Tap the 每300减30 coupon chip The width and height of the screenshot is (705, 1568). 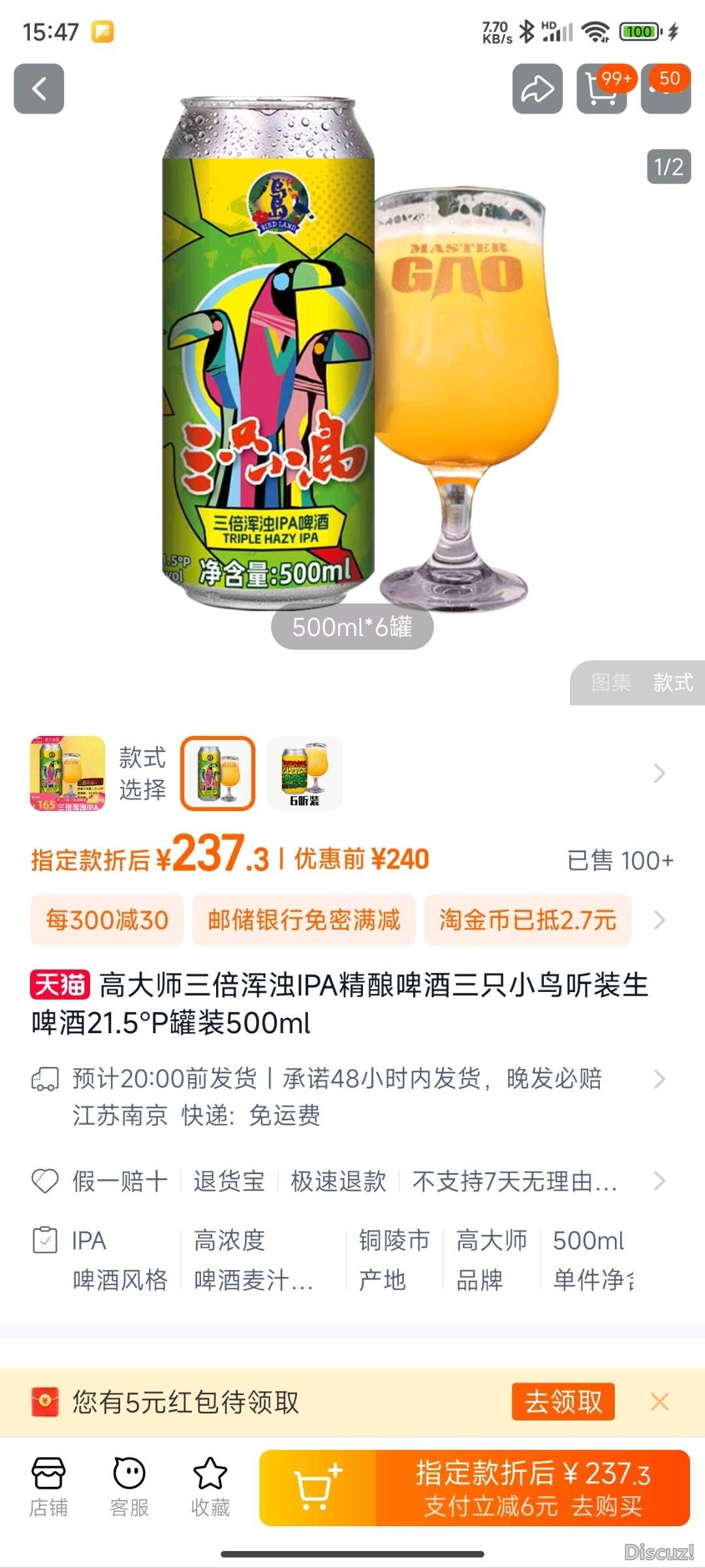tap(107, 920)
